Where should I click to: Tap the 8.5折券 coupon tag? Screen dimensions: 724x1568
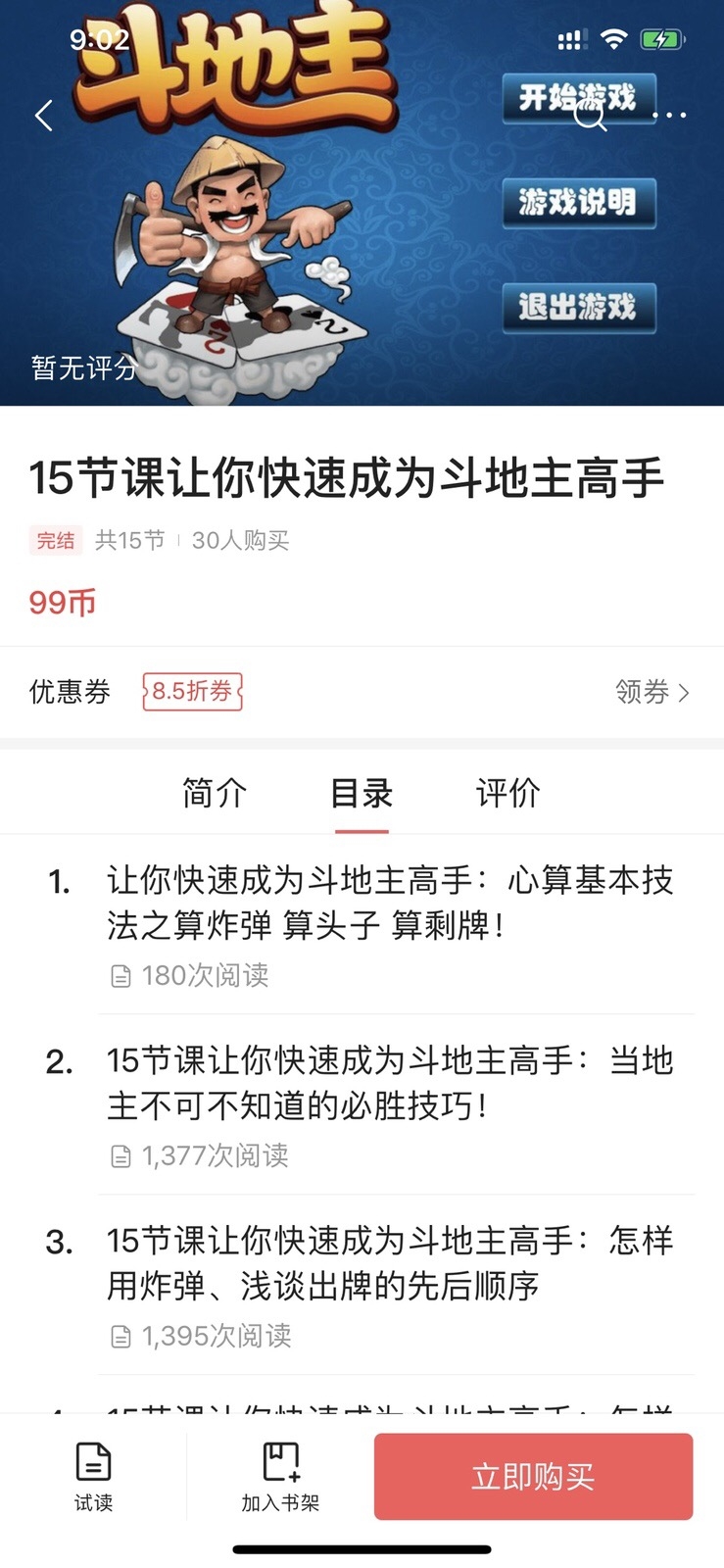pos(192,693)
